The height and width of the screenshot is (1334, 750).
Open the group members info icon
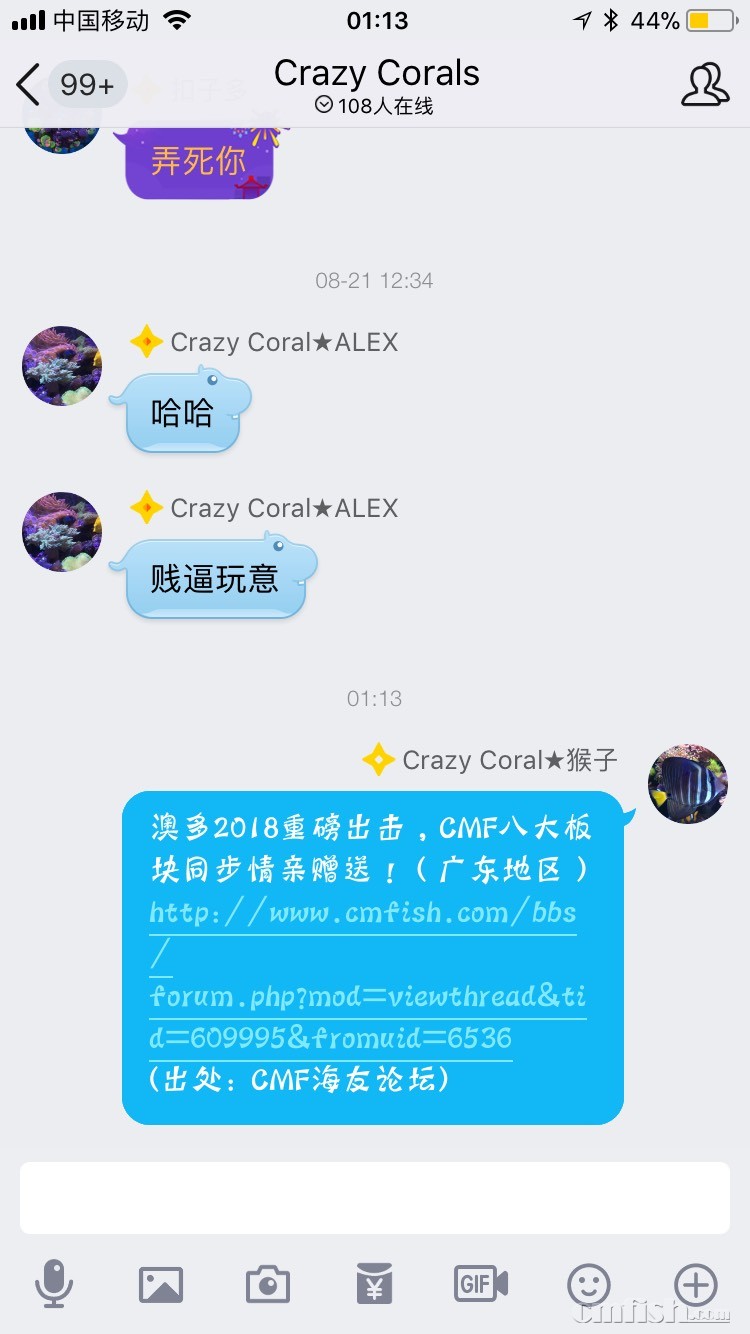[704, 85]
